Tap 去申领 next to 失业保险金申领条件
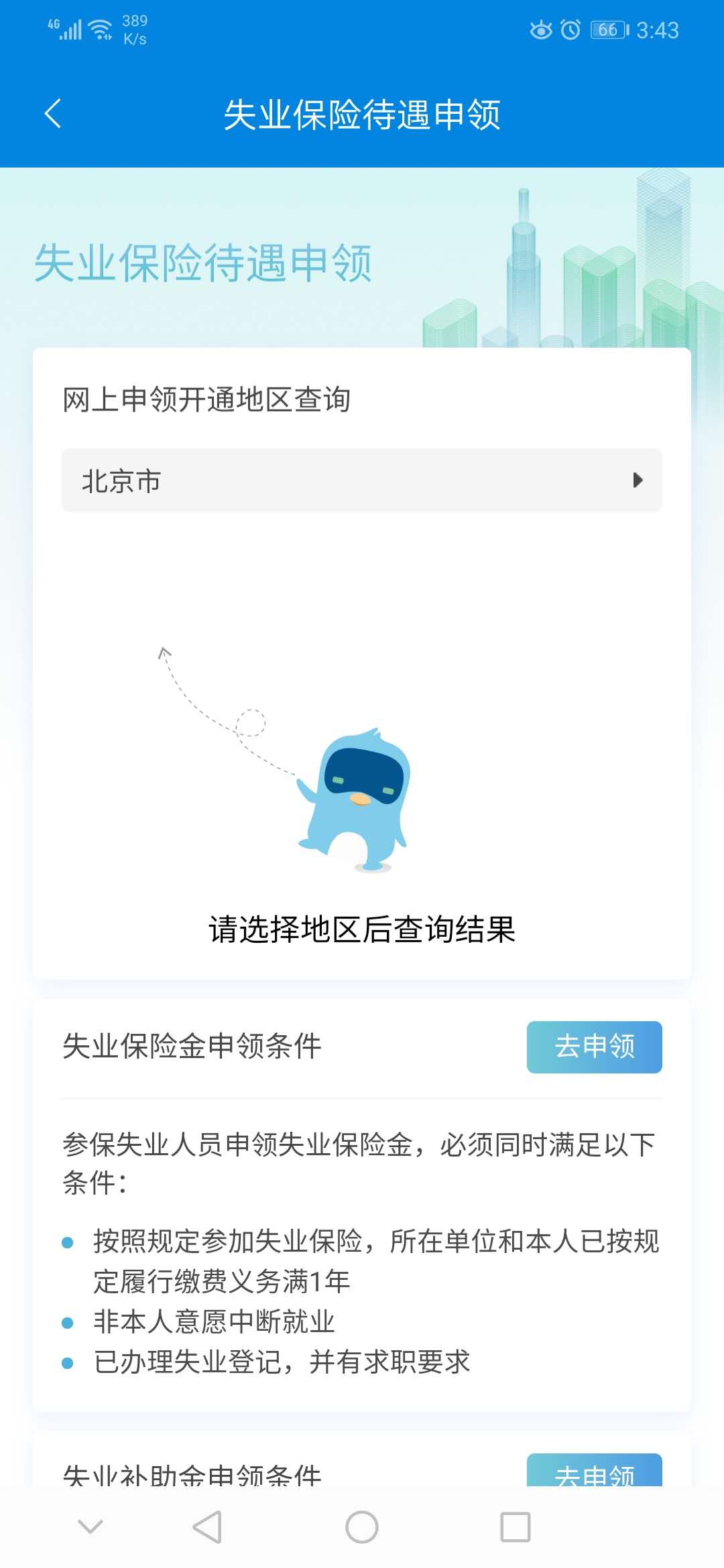The image size is (724, 1568). [594, 1048]
